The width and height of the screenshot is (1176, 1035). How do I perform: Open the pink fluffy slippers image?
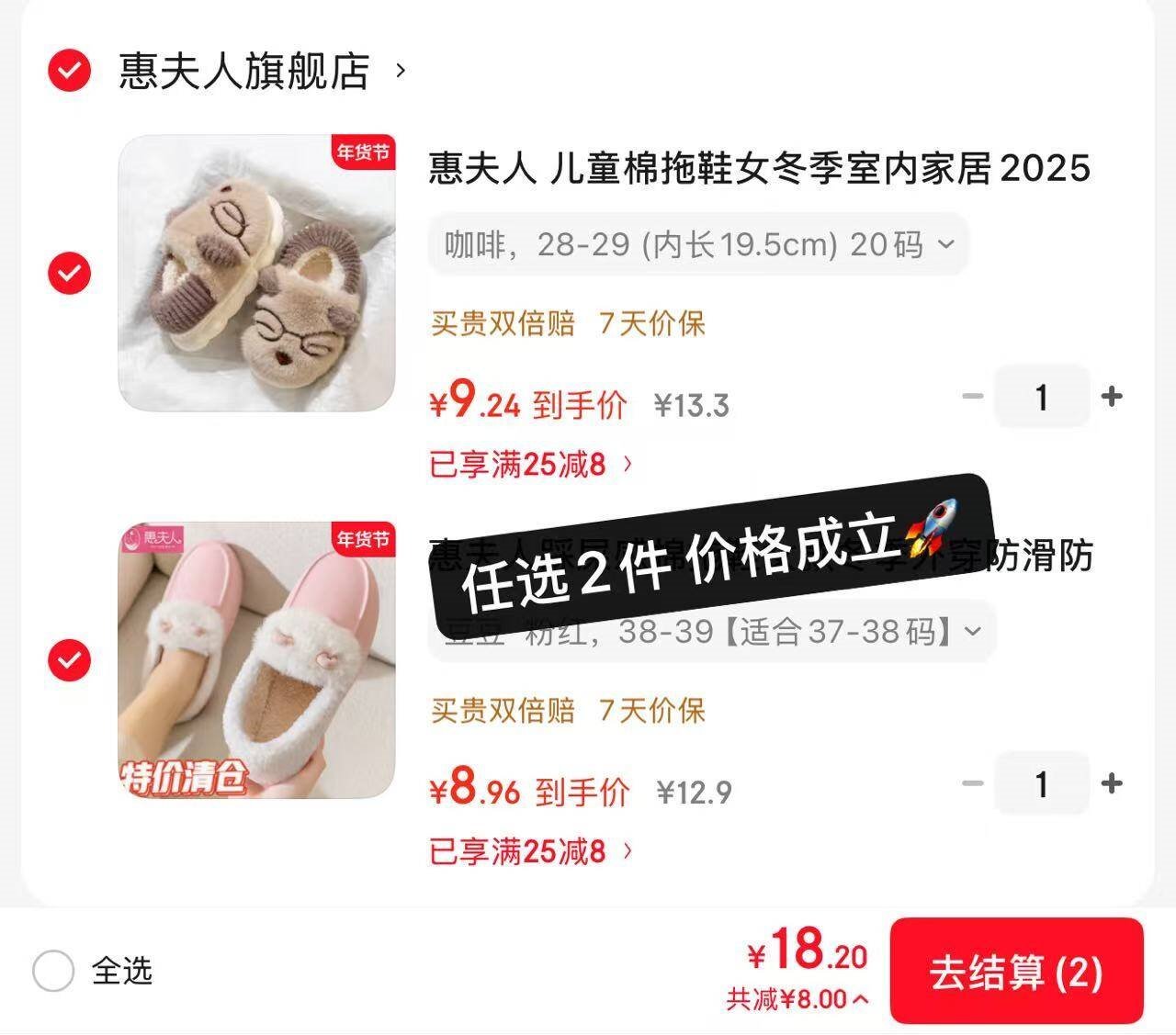[256, 659]
